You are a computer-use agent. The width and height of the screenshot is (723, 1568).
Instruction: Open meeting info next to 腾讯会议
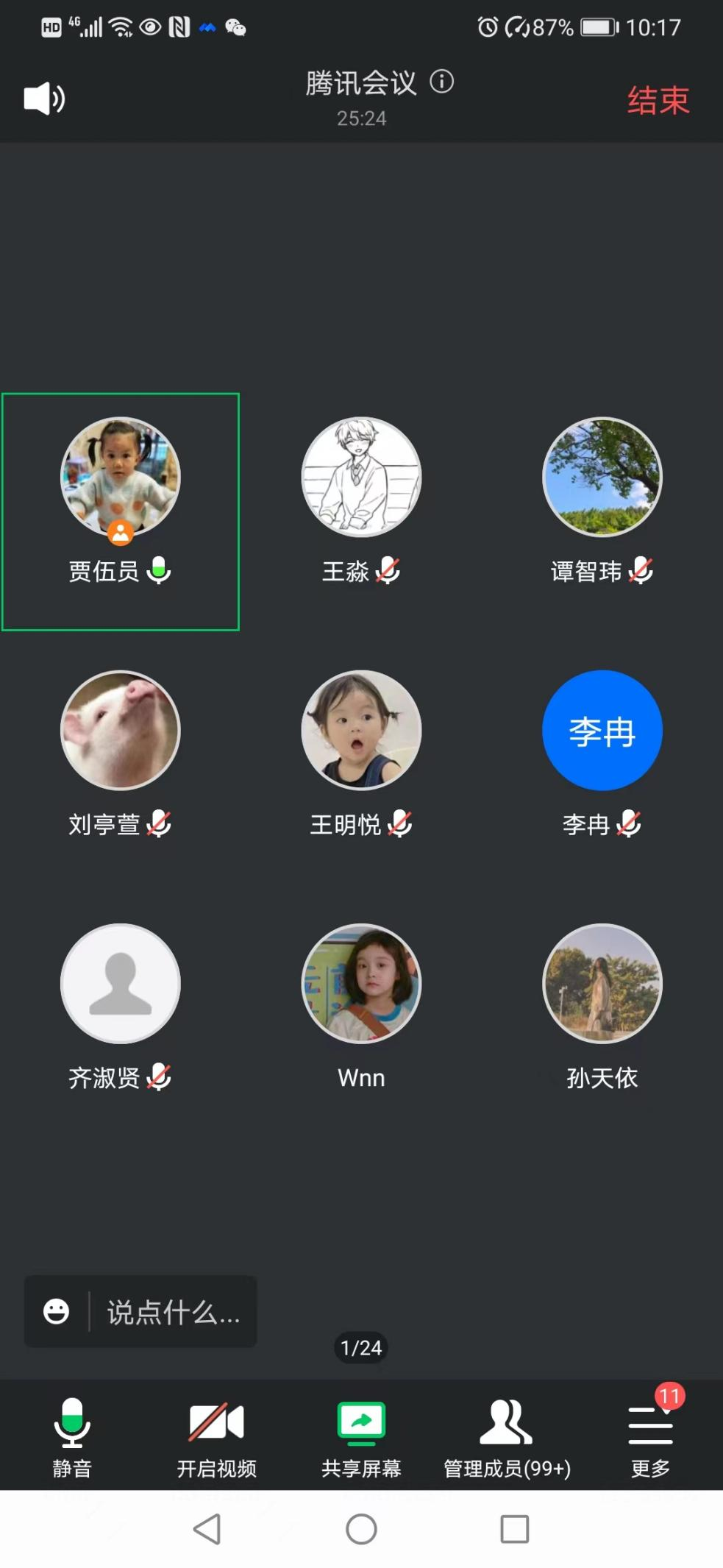441,82
